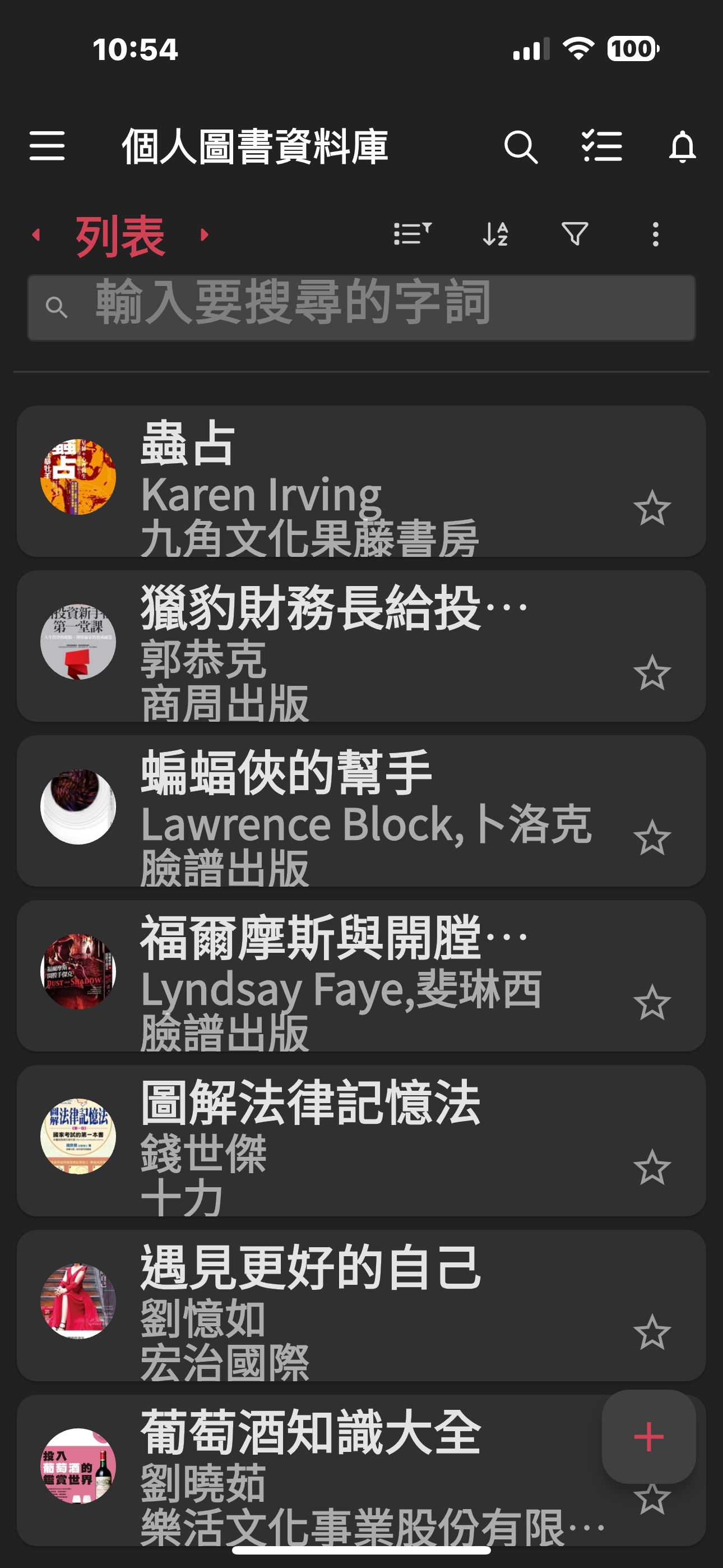Favorite the book 蟲占 with its star

[x=652, y=508]
